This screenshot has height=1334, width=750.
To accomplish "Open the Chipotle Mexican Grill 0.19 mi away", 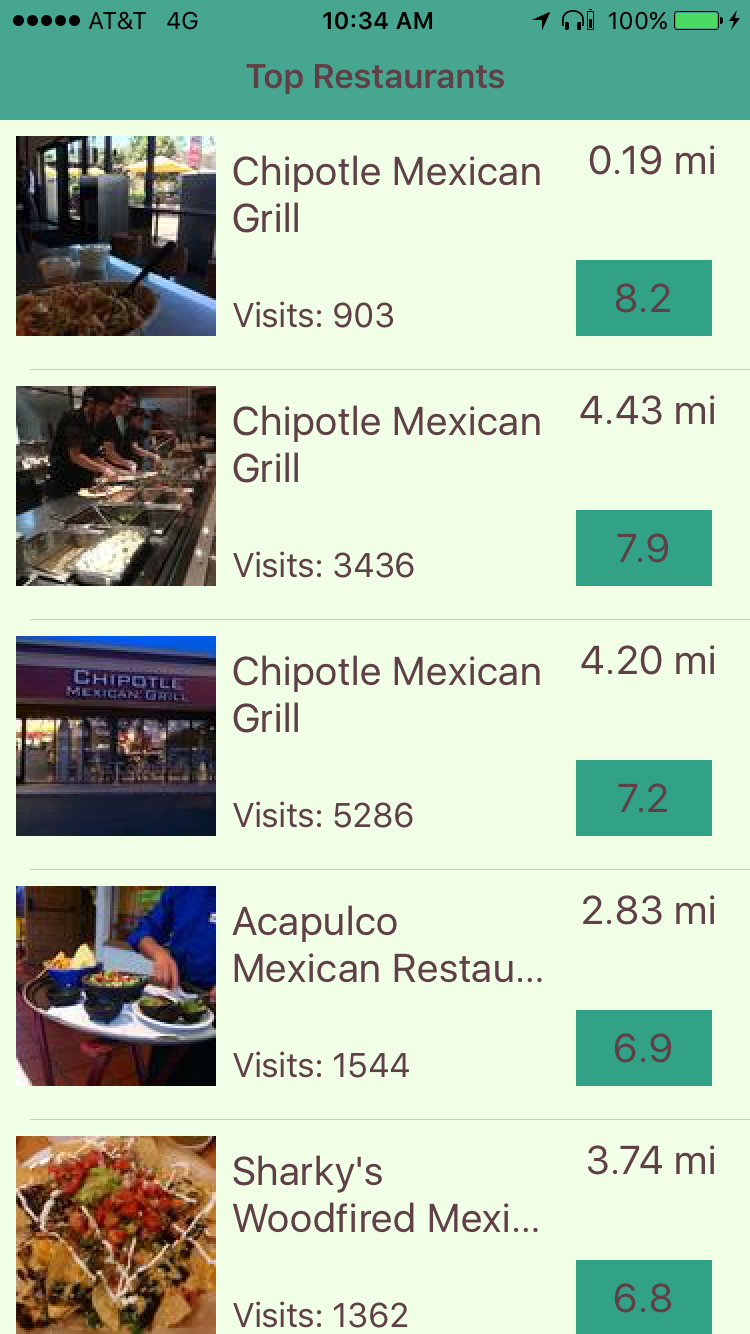I will coord(386,196).
